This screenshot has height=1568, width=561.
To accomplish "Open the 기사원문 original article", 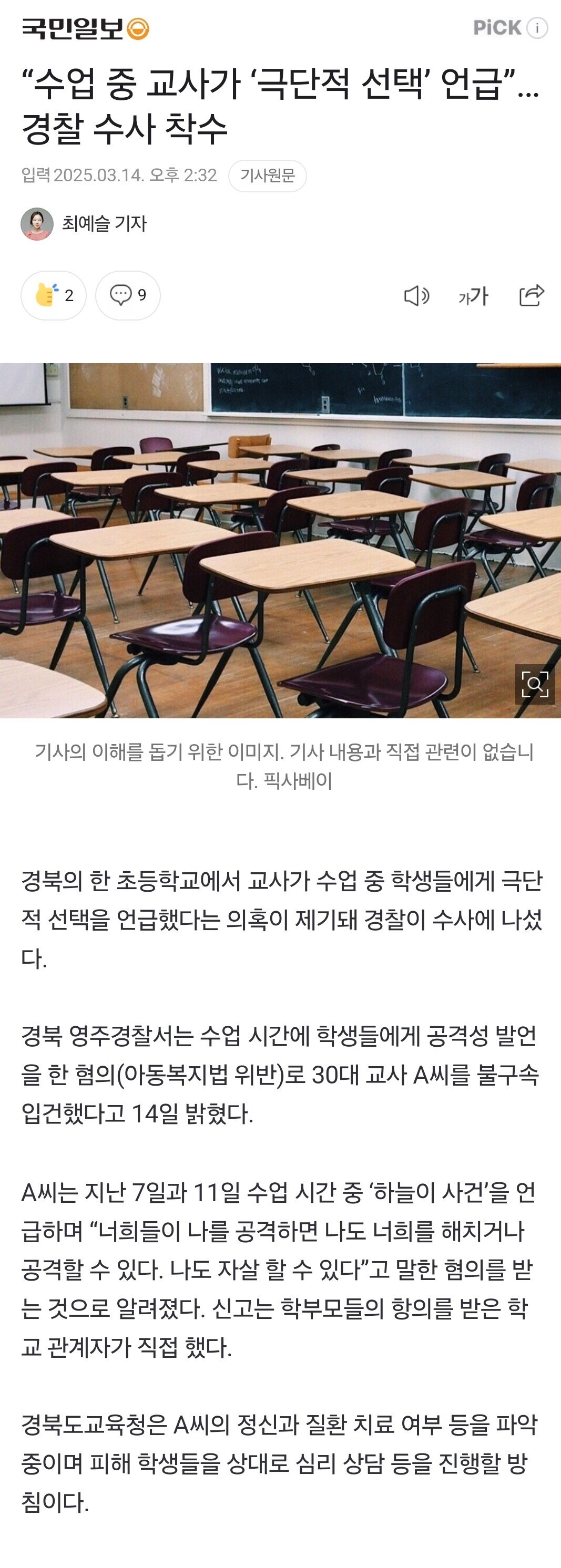I will tap(267, 176).
